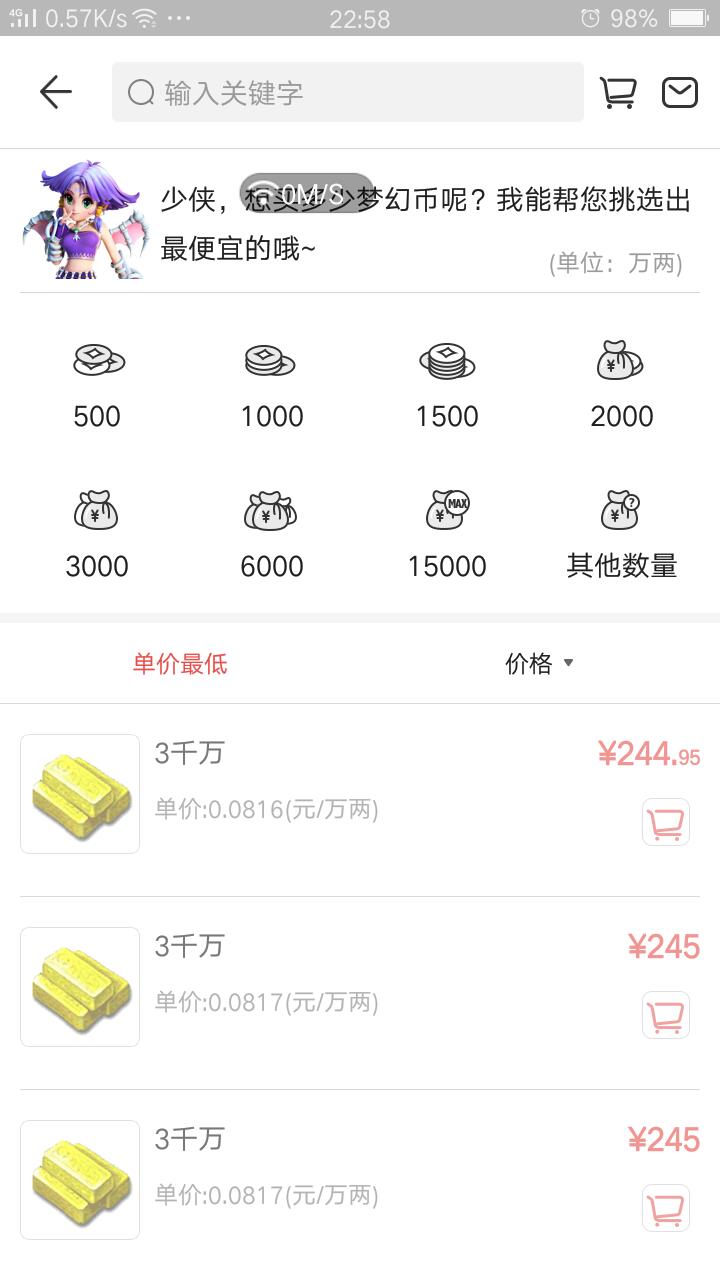
Task: Open the messages envelope icon
Action: click(x=680, y=92)
